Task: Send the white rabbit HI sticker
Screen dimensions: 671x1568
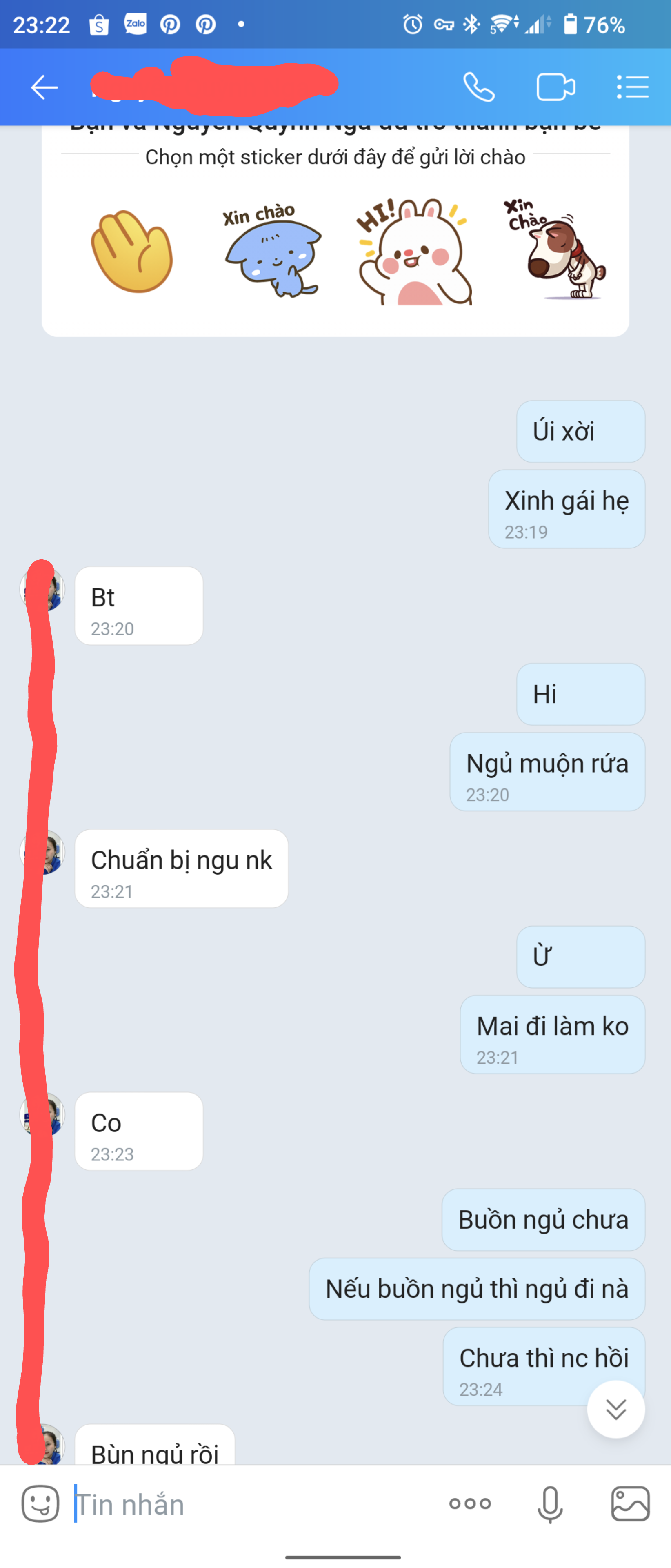Action: tap(414, 252)
